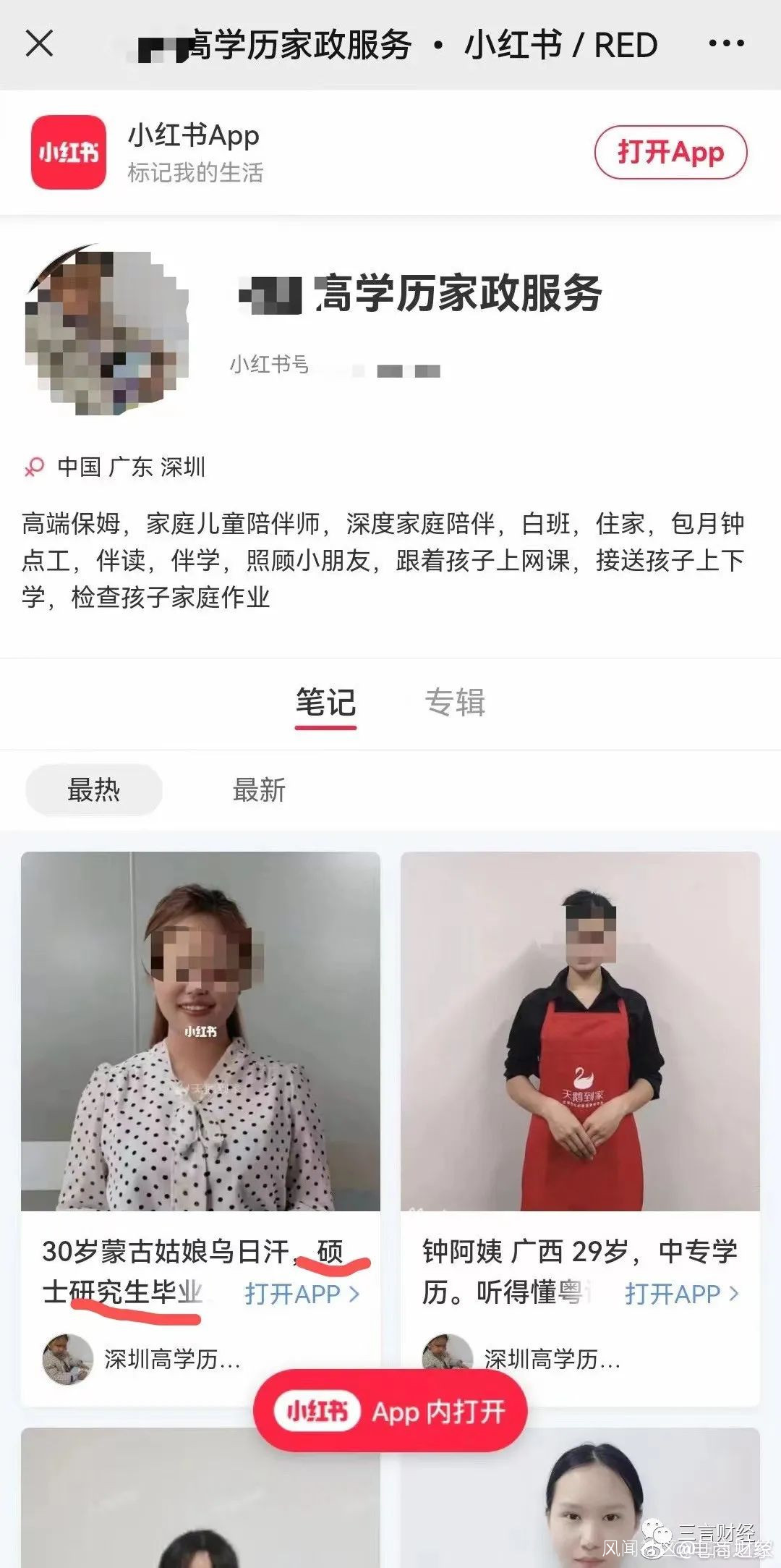Sort notes by 最热
Screen dimensions: 781x1568
click(x=94, y=789)
